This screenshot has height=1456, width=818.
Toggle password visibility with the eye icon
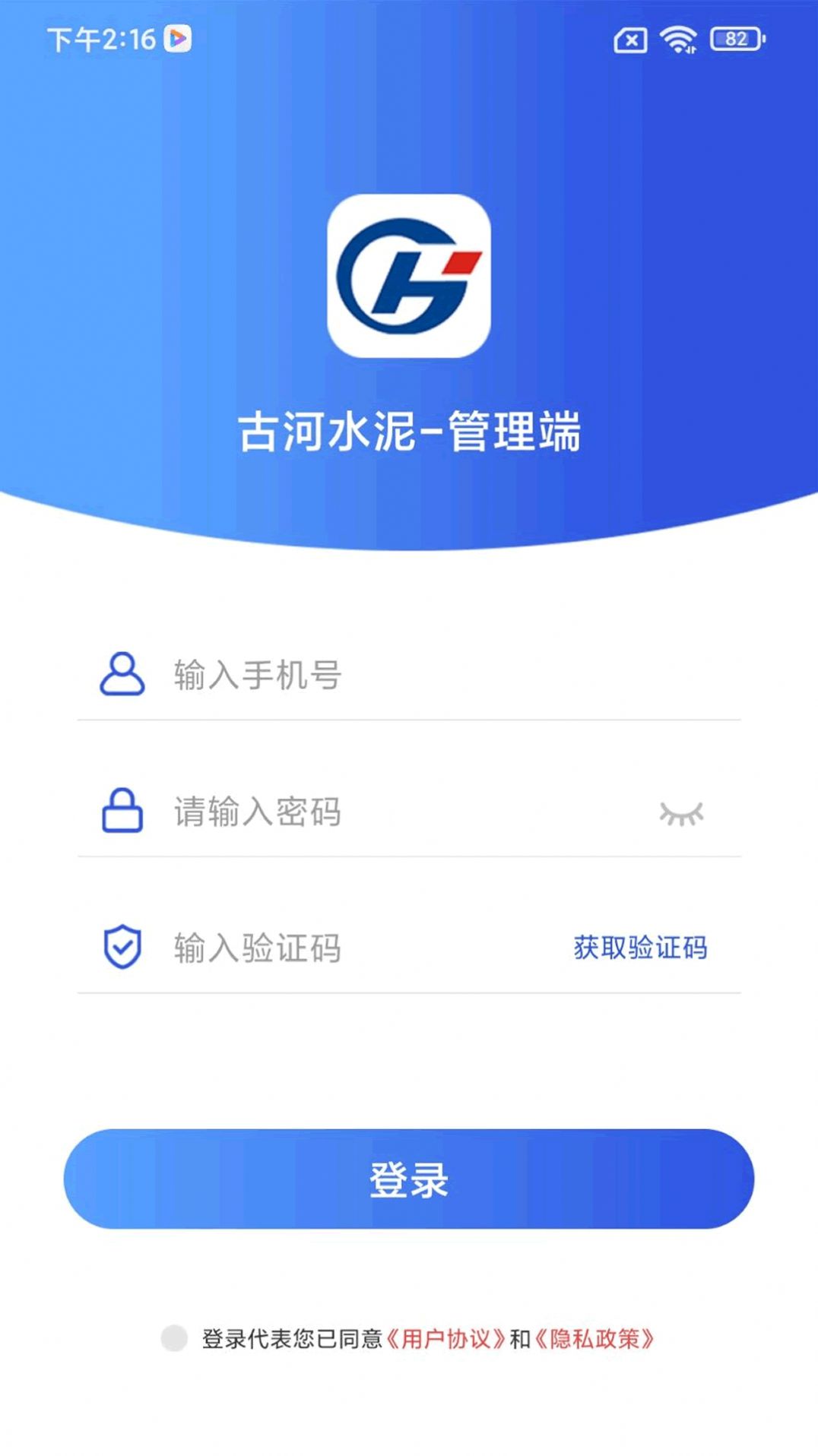680,813
